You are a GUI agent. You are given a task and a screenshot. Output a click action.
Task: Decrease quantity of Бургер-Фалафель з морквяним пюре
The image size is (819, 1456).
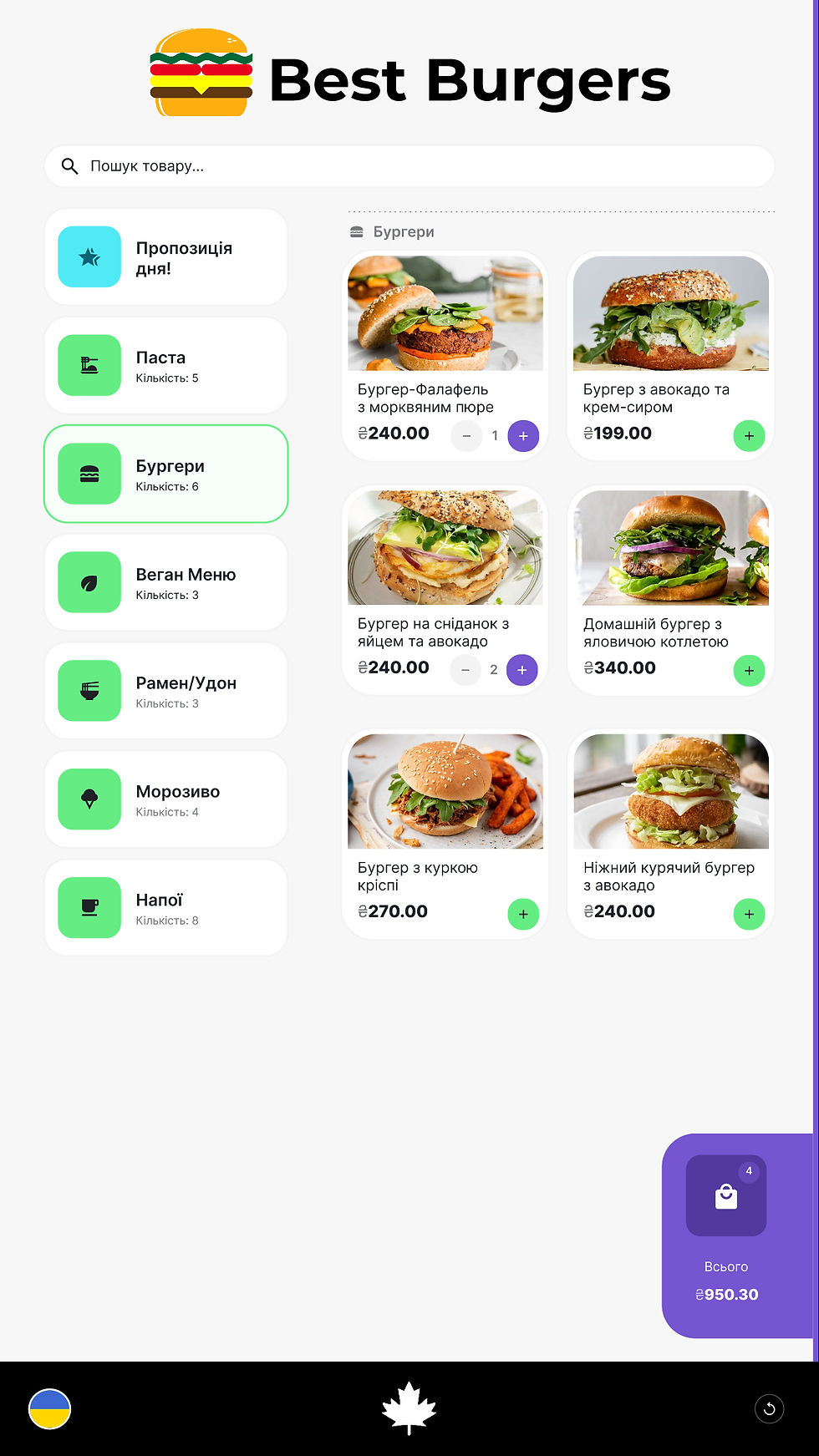pyautogui.click(x=466, y=436)
